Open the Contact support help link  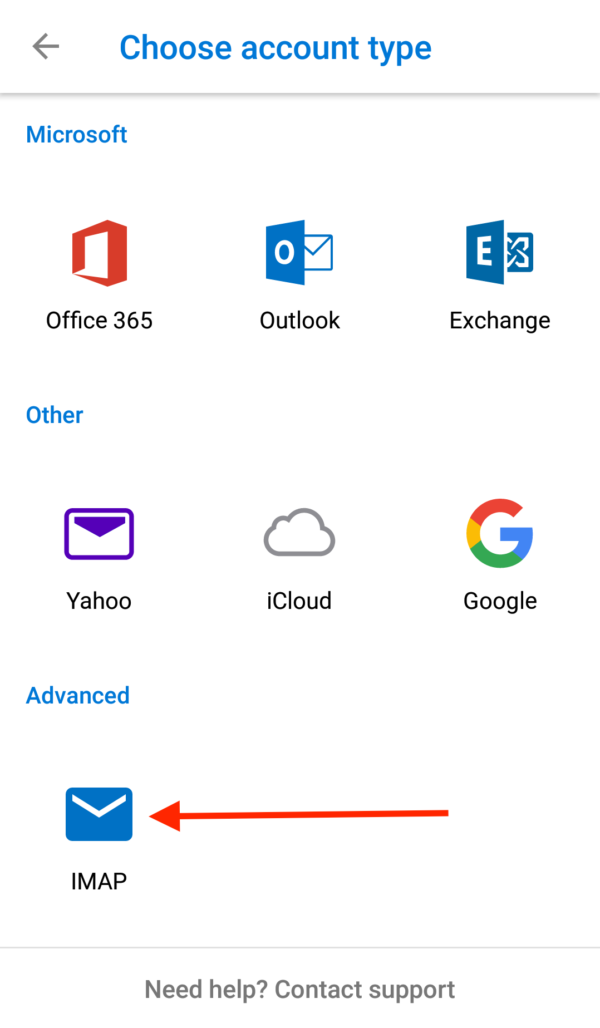pyautogui.click(x=364, y=990)
